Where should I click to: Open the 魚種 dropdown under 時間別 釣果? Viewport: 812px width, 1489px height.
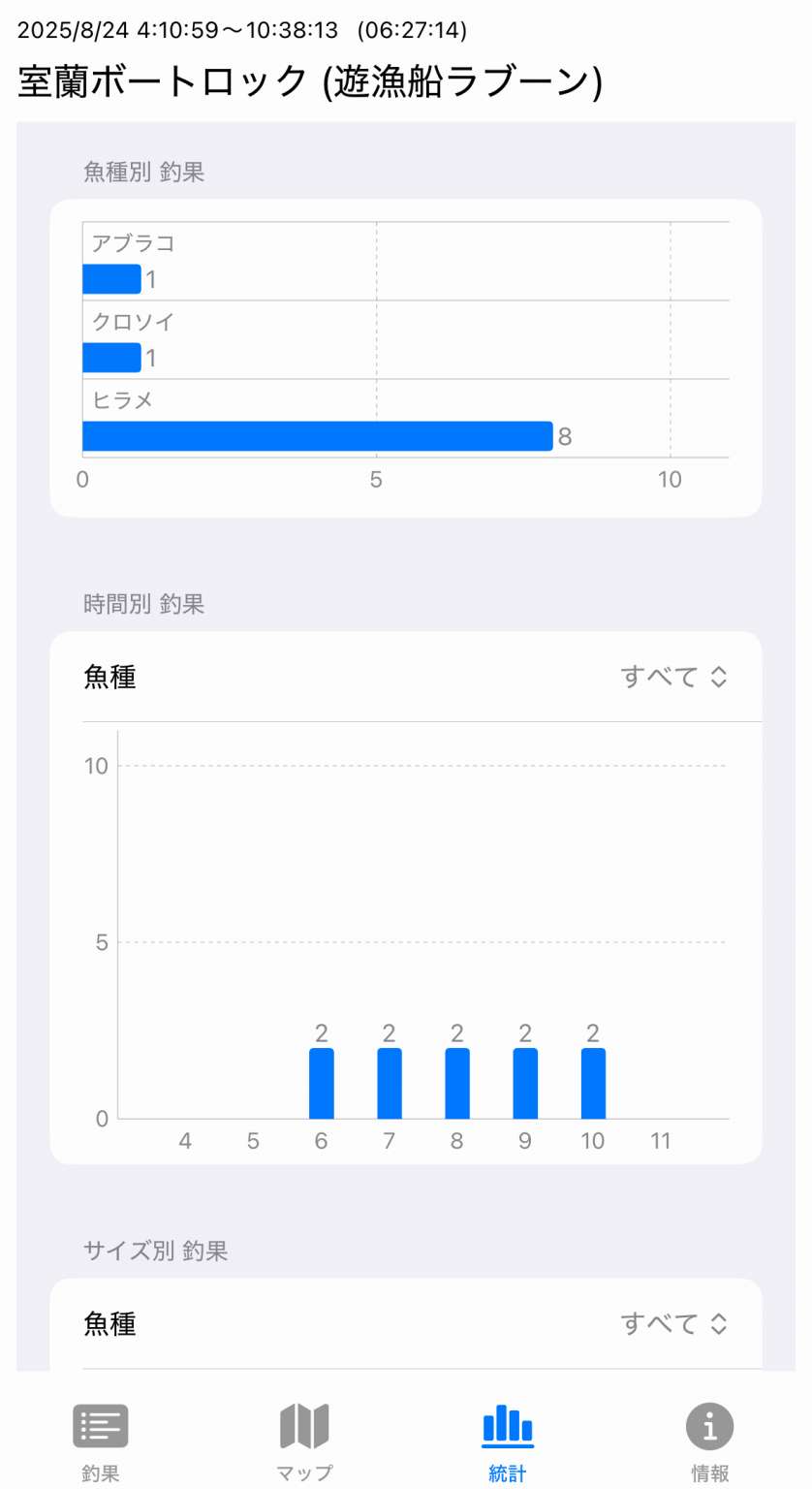tap(674, 677)
